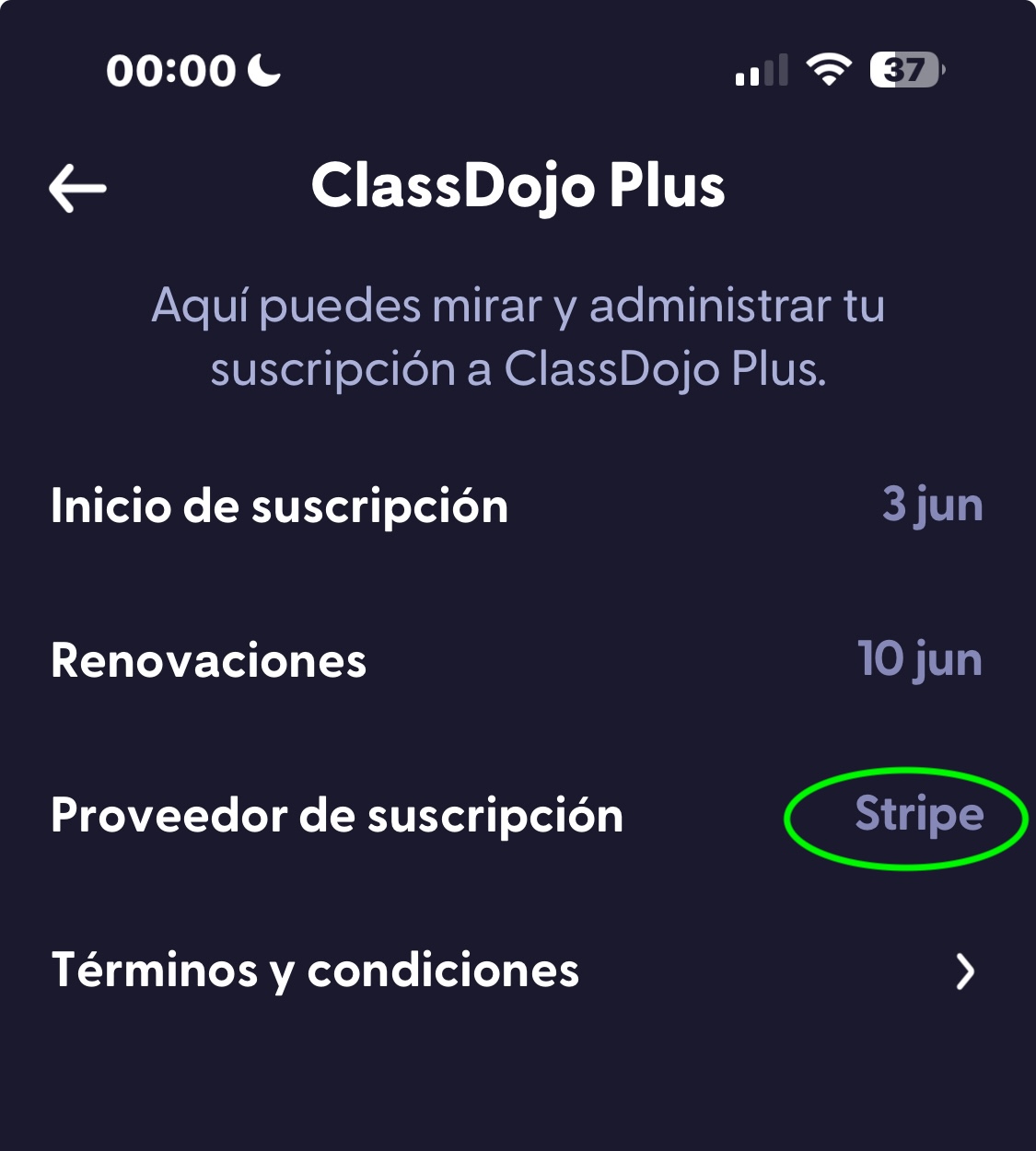Tap the chevron next to Términos y condiciones
The width and height of the screenshot is (1036, 1151).
(966, 971)
